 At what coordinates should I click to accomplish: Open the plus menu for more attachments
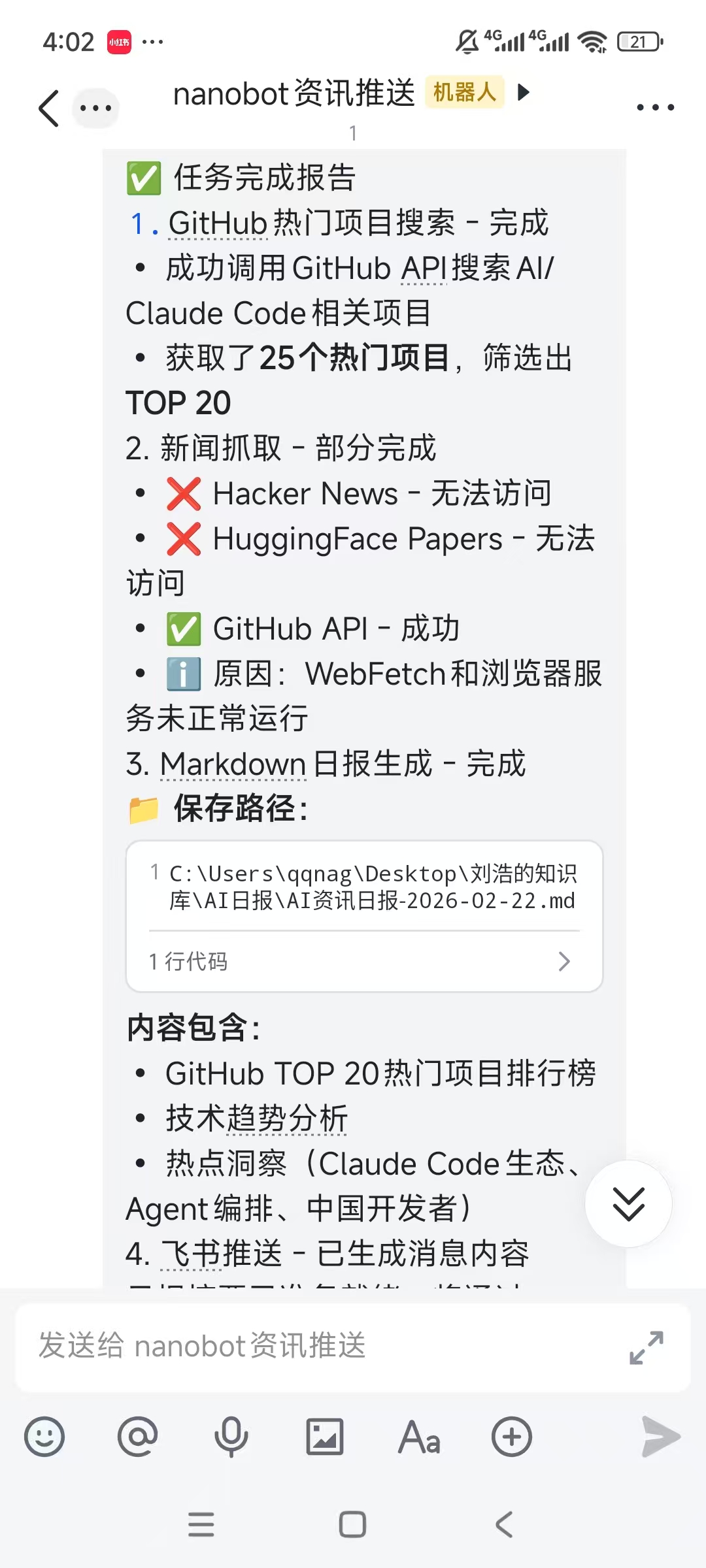click(x=512, y=1437)
